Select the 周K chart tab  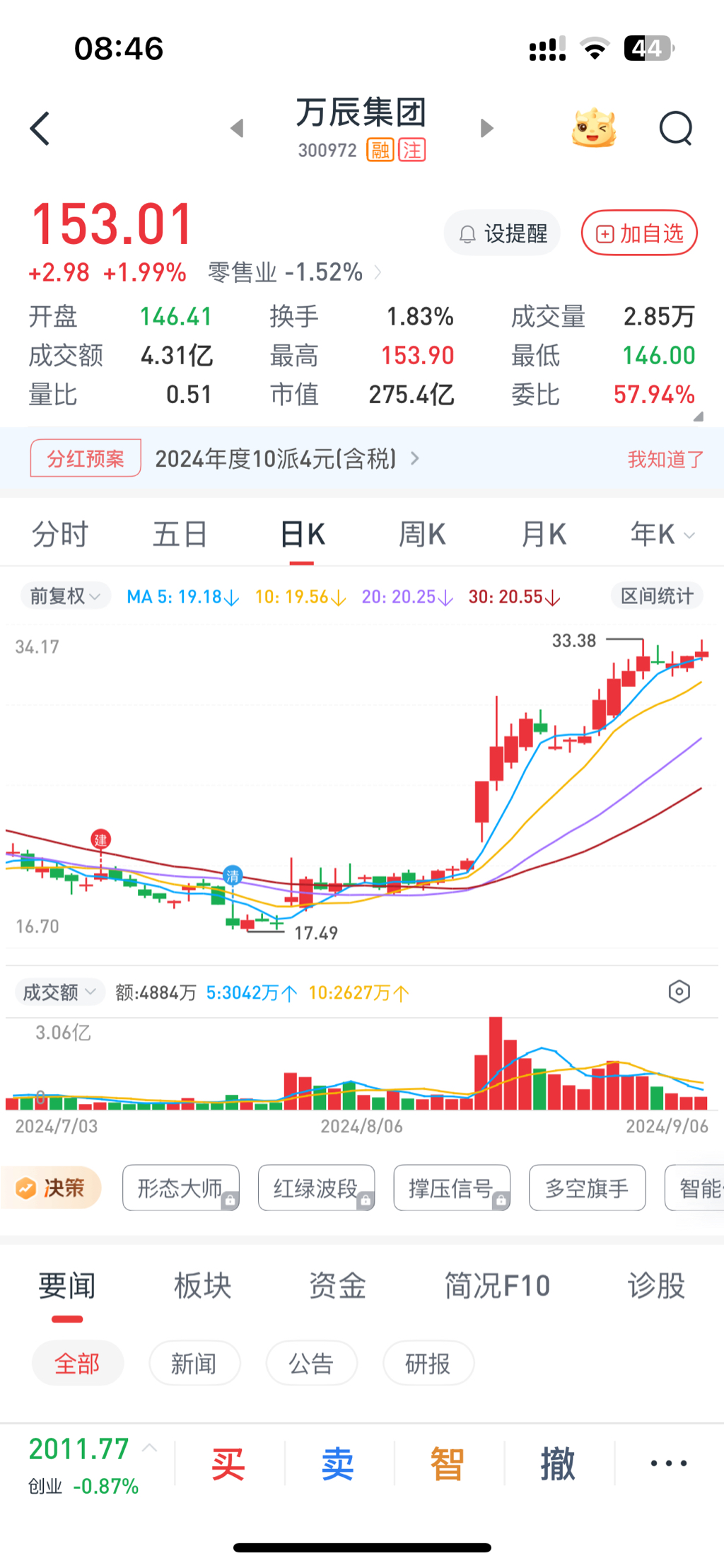coord(422,535)
